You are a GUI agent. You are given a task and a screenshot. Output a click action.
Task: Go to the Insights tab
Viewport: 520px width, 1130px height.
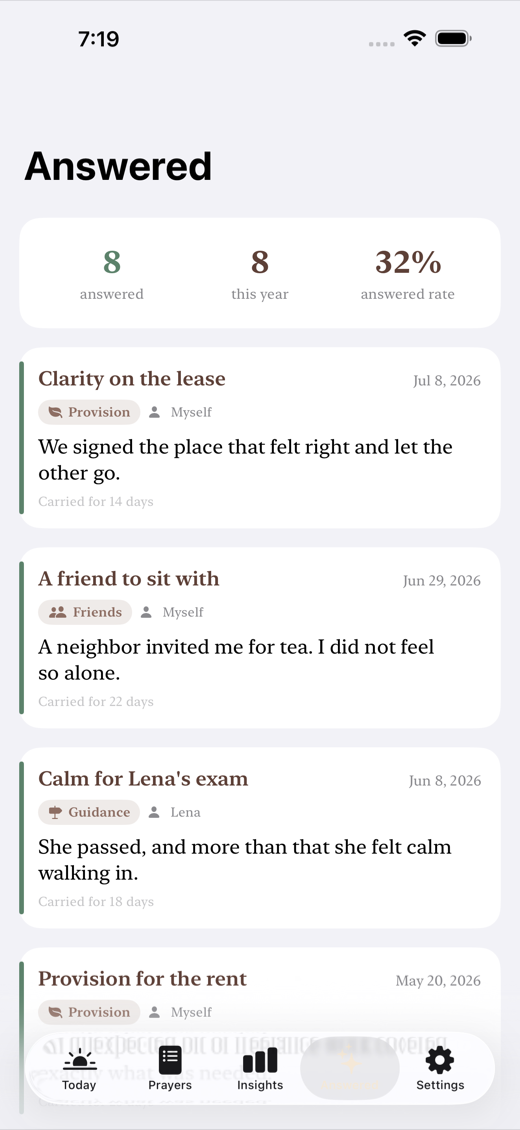point(260,1069)
